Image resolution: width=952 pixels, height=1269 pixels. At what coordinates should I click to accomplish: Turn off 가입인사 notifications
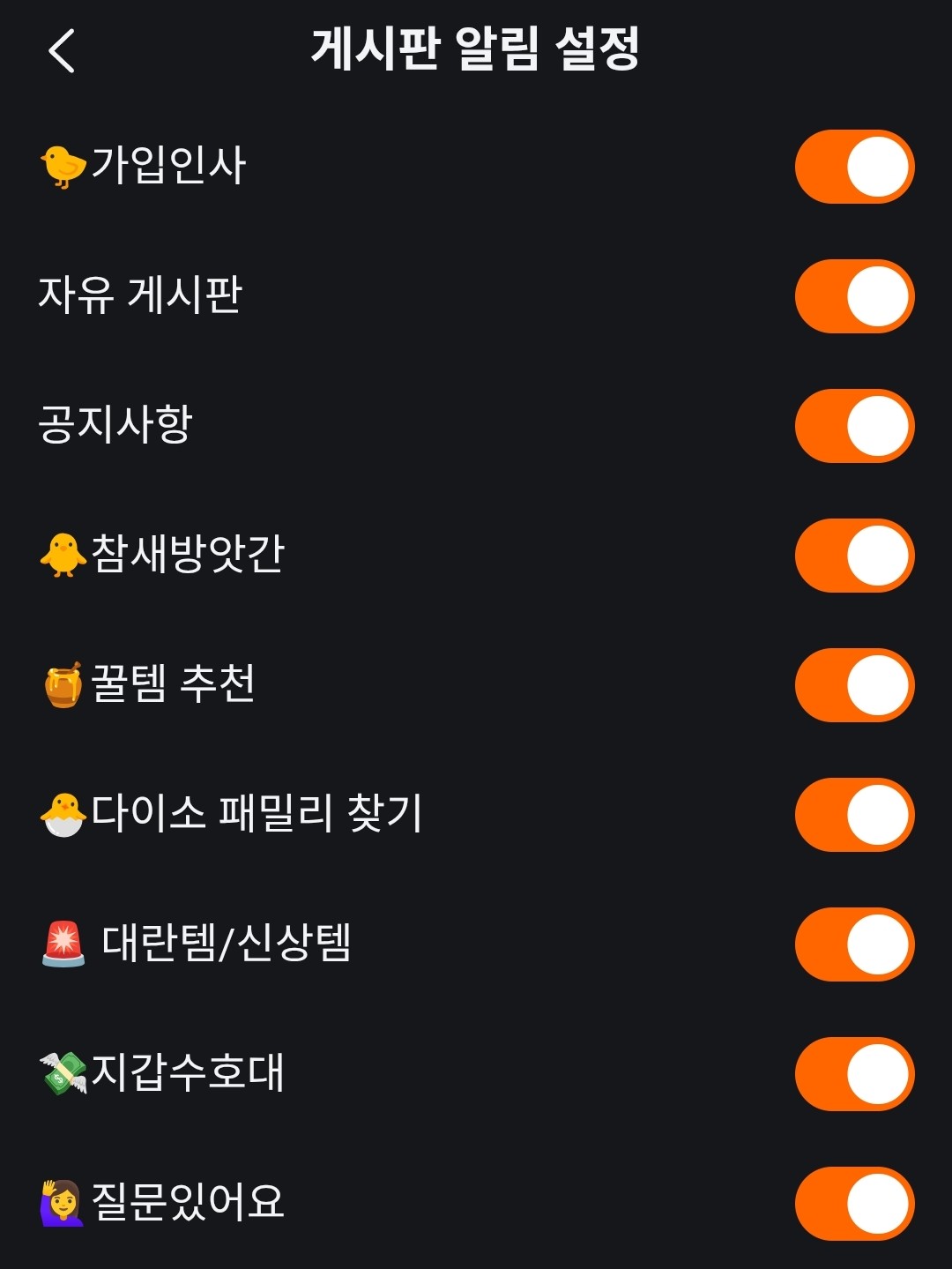click(x=854, y=167)
